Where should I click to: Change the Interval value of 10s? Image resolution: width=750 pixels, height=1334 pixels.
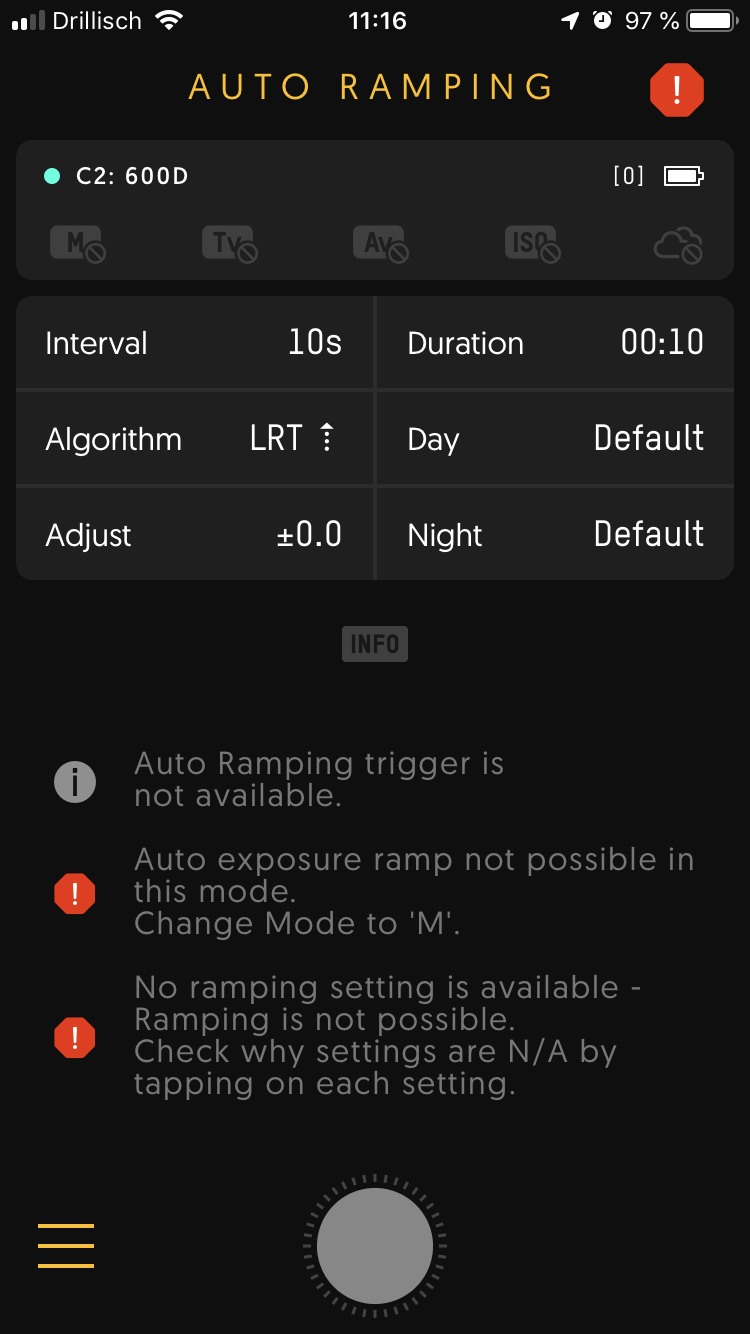pyautogui.click(x=194, y=343)
